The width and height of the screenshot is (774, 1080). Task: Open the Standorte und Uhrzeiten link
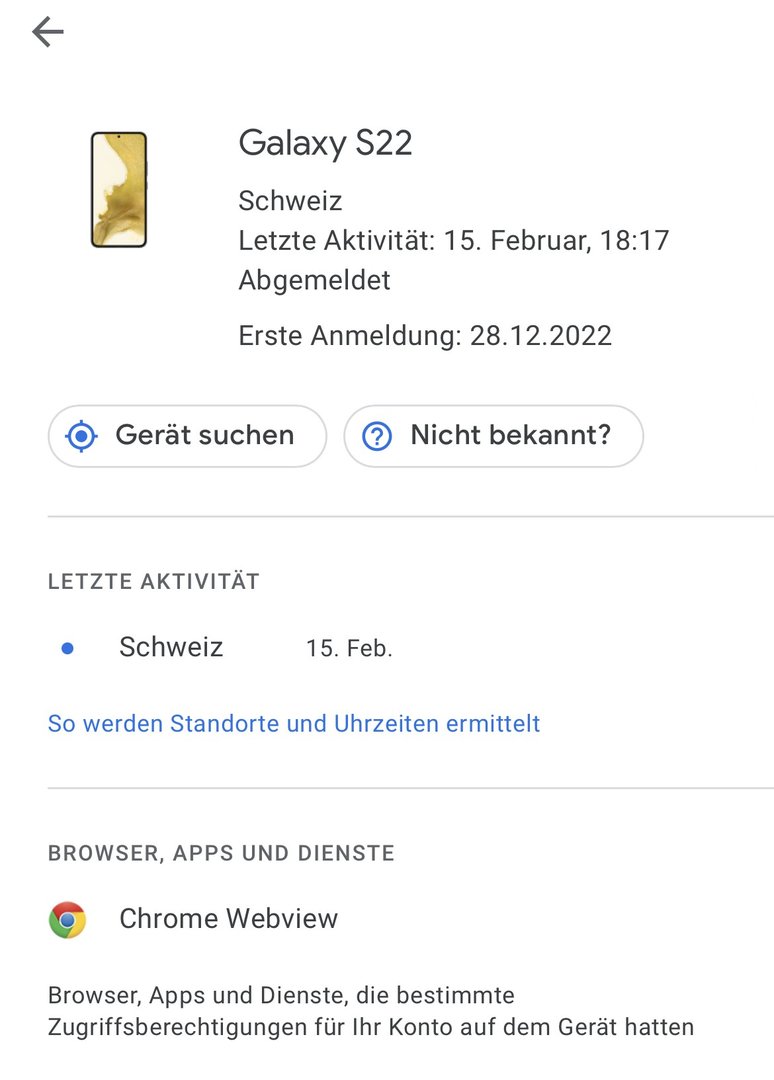[x=294, y=723]
